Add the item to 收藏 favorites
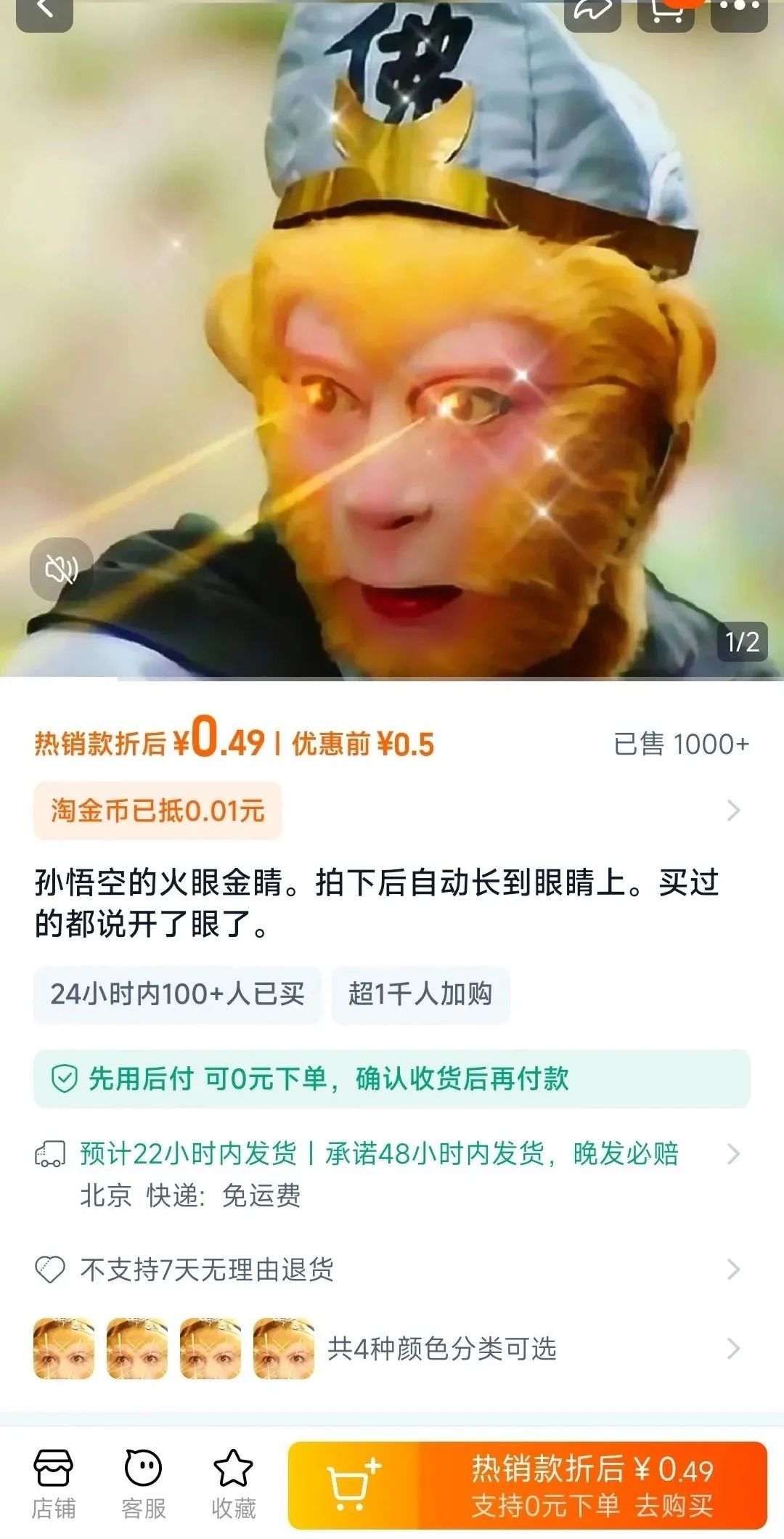Viewport: 784px width, 1539px height. coord(233,1485)
